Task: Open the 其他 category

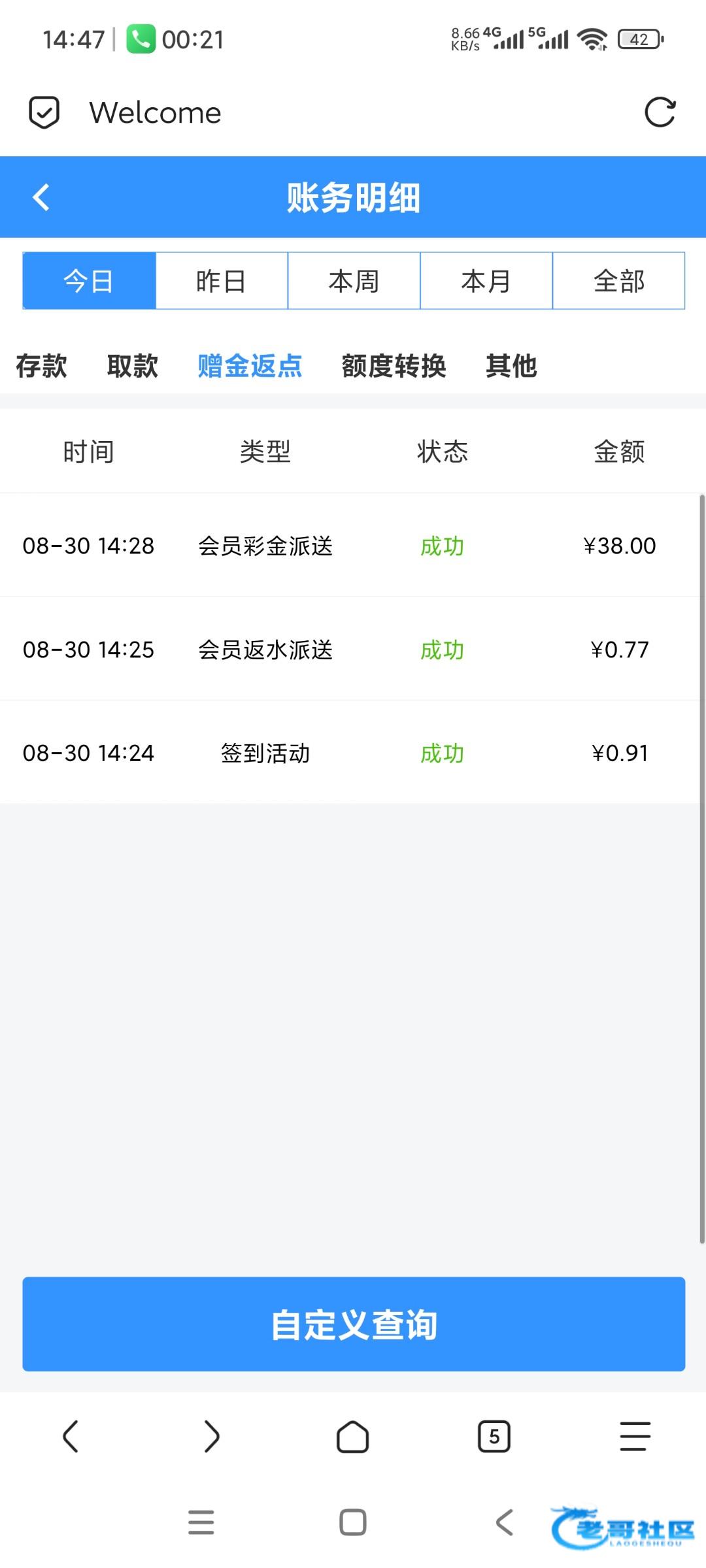Action: 511,366
